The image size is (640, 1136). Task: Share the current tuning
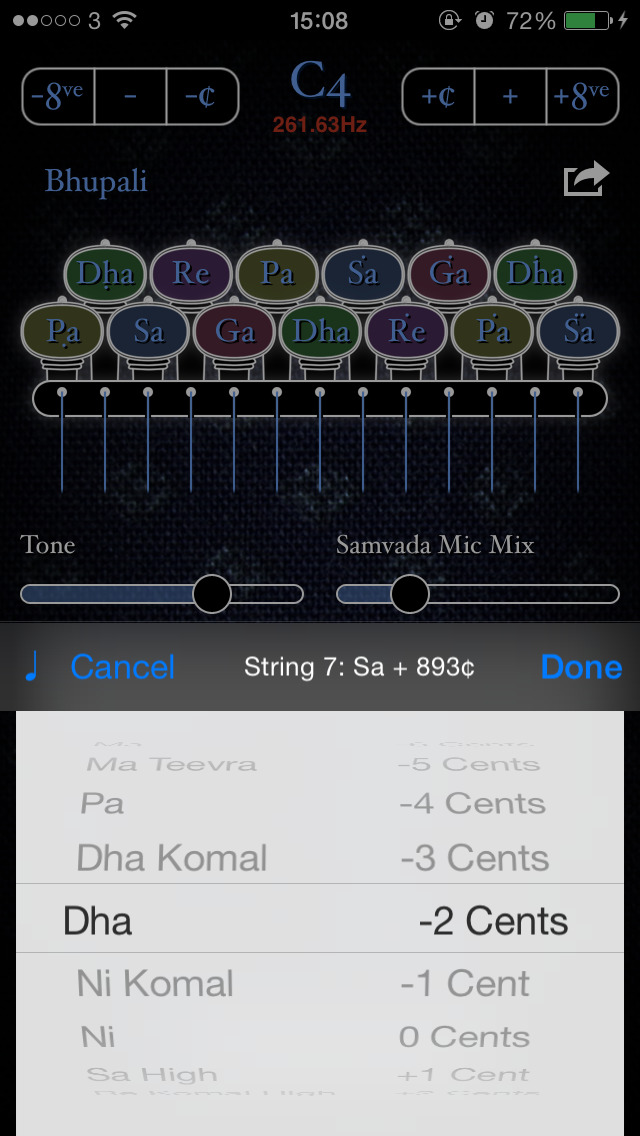pyautogui.click(x=586, y=178)
